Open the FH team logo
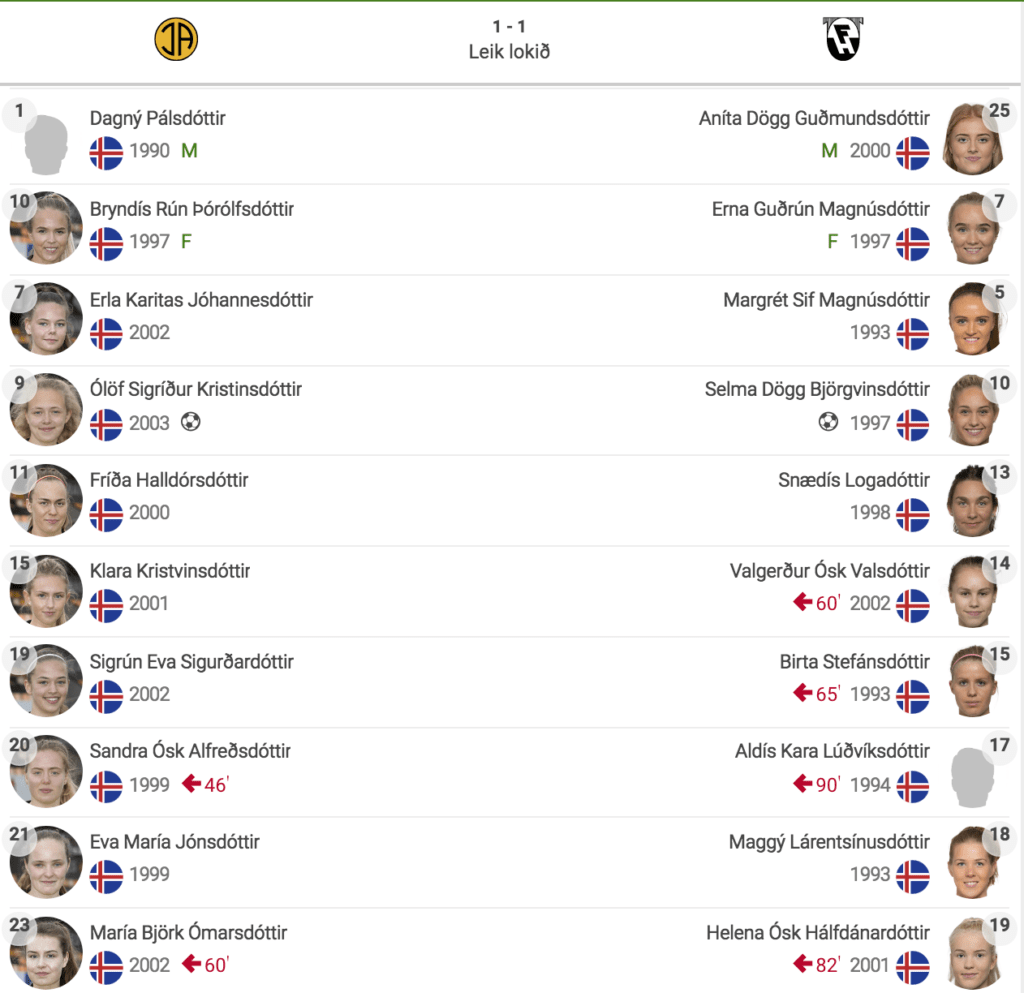This screenshot has width=1024, height=993. tap(845, 40)
